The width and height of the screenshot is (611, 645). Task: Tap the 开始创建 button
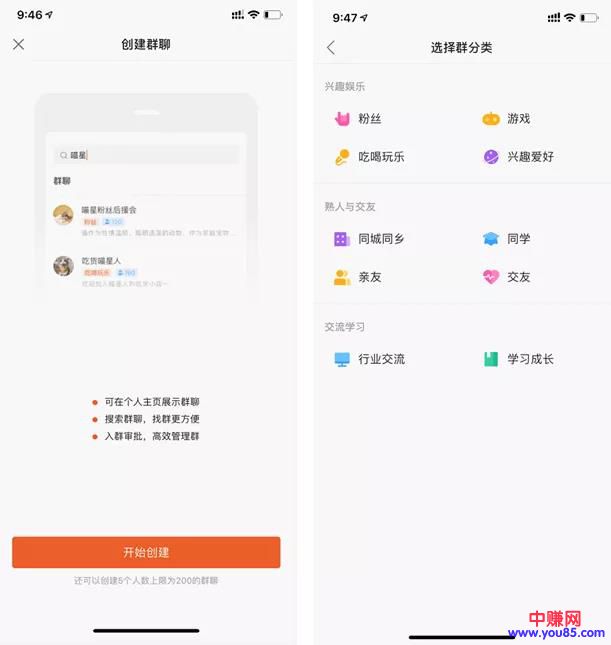tap(146, 552)
